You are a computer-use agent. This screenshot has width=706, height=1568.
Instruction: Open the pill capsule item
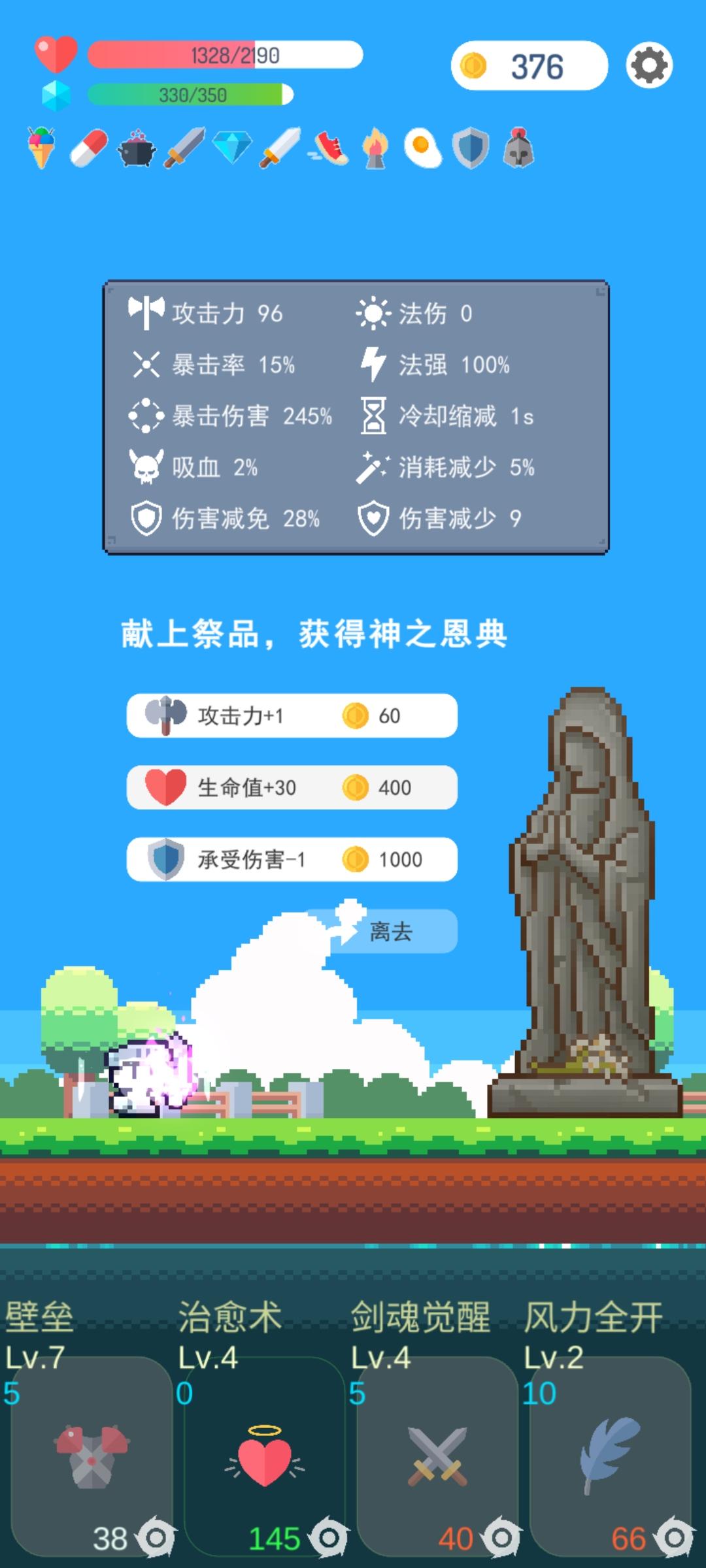click(90, 149)
